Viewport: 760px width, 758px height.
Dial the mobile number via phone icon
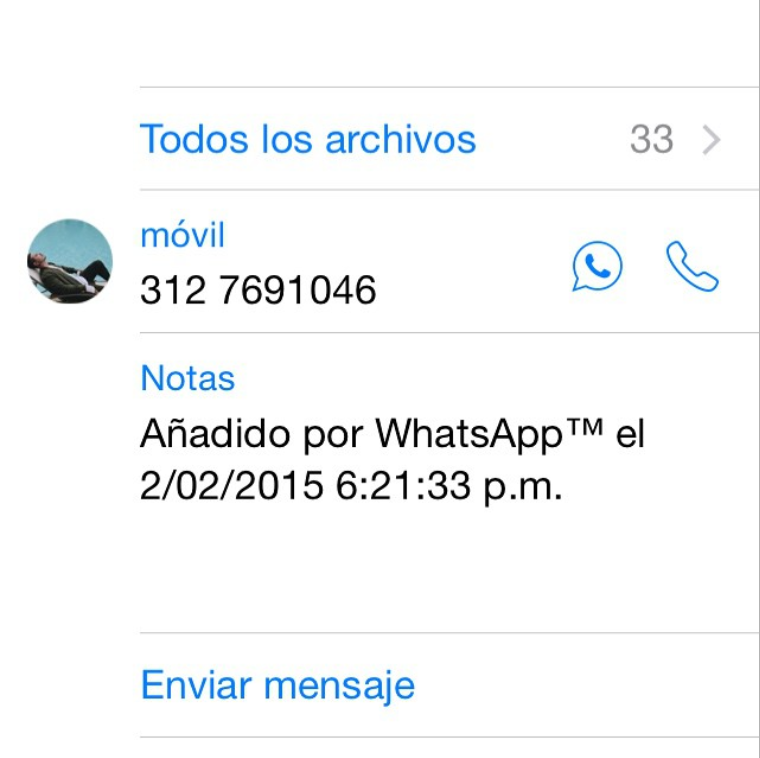692,266
